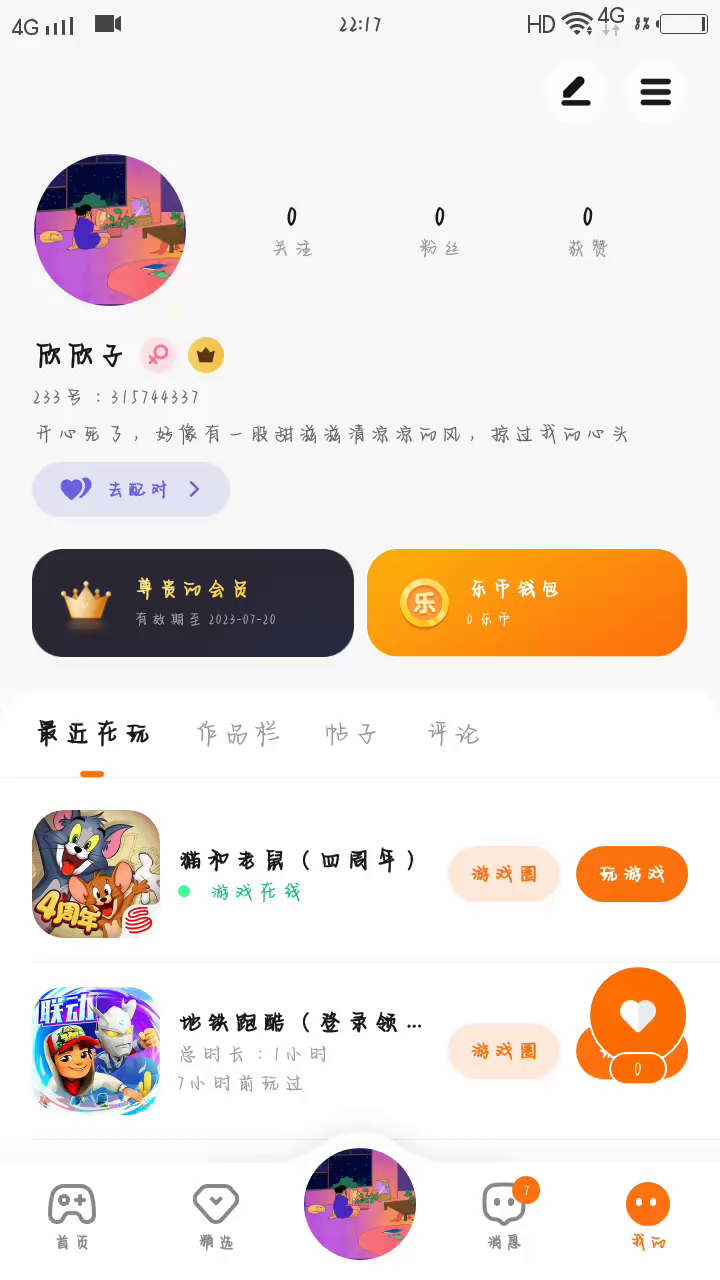Open the hamburger menu
The width and height of the screenshot is (720, 1280).
pyautogui.click(x=655, y=92)
